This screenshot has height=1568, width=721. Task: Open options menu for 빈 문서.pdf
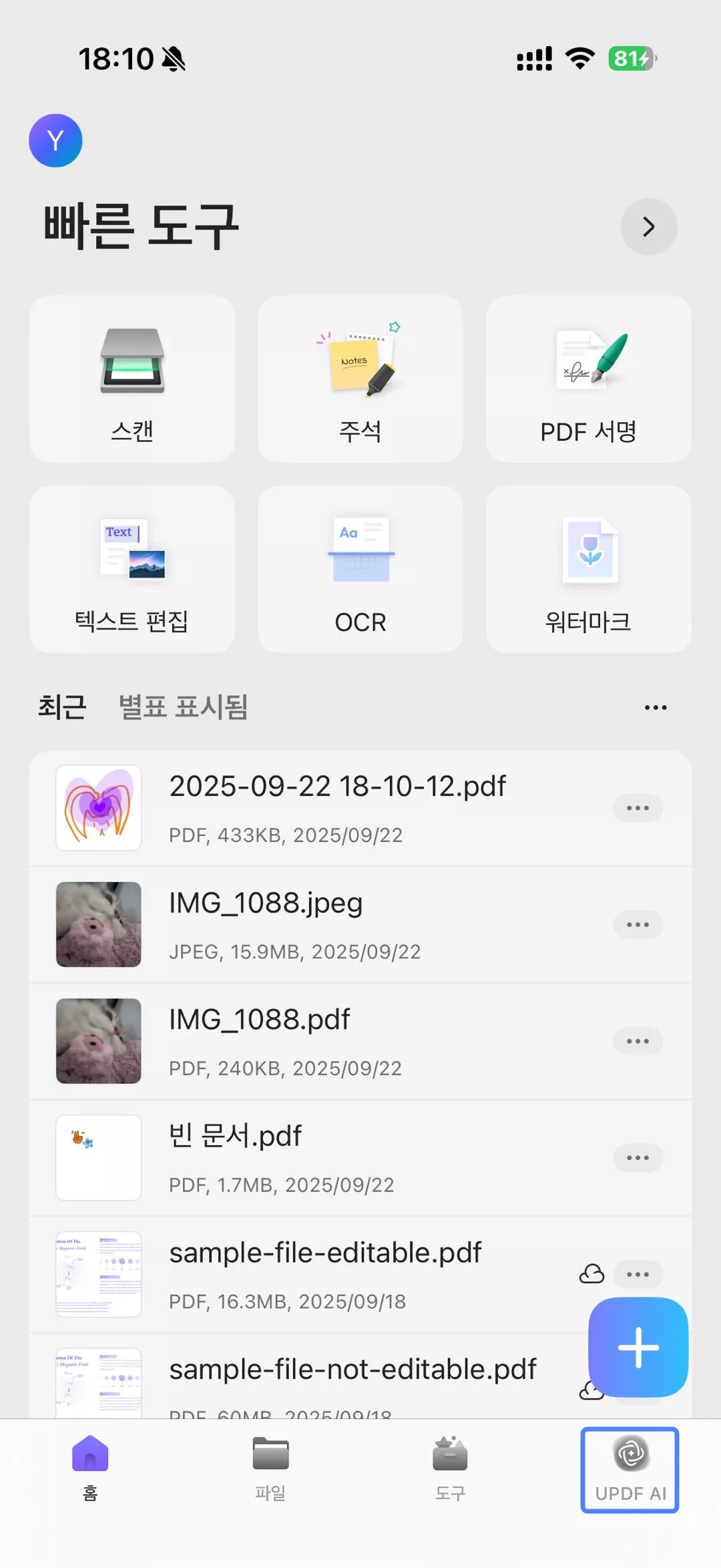click(638, 1158)
